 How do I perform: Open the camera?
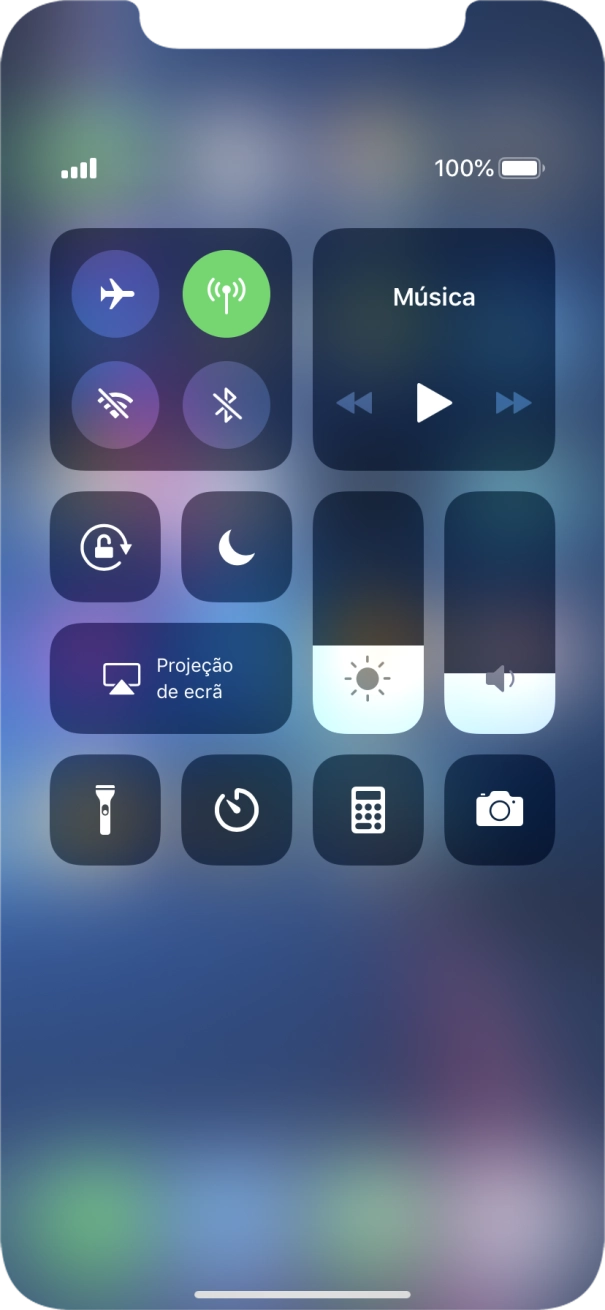click(x=499, y=809)
